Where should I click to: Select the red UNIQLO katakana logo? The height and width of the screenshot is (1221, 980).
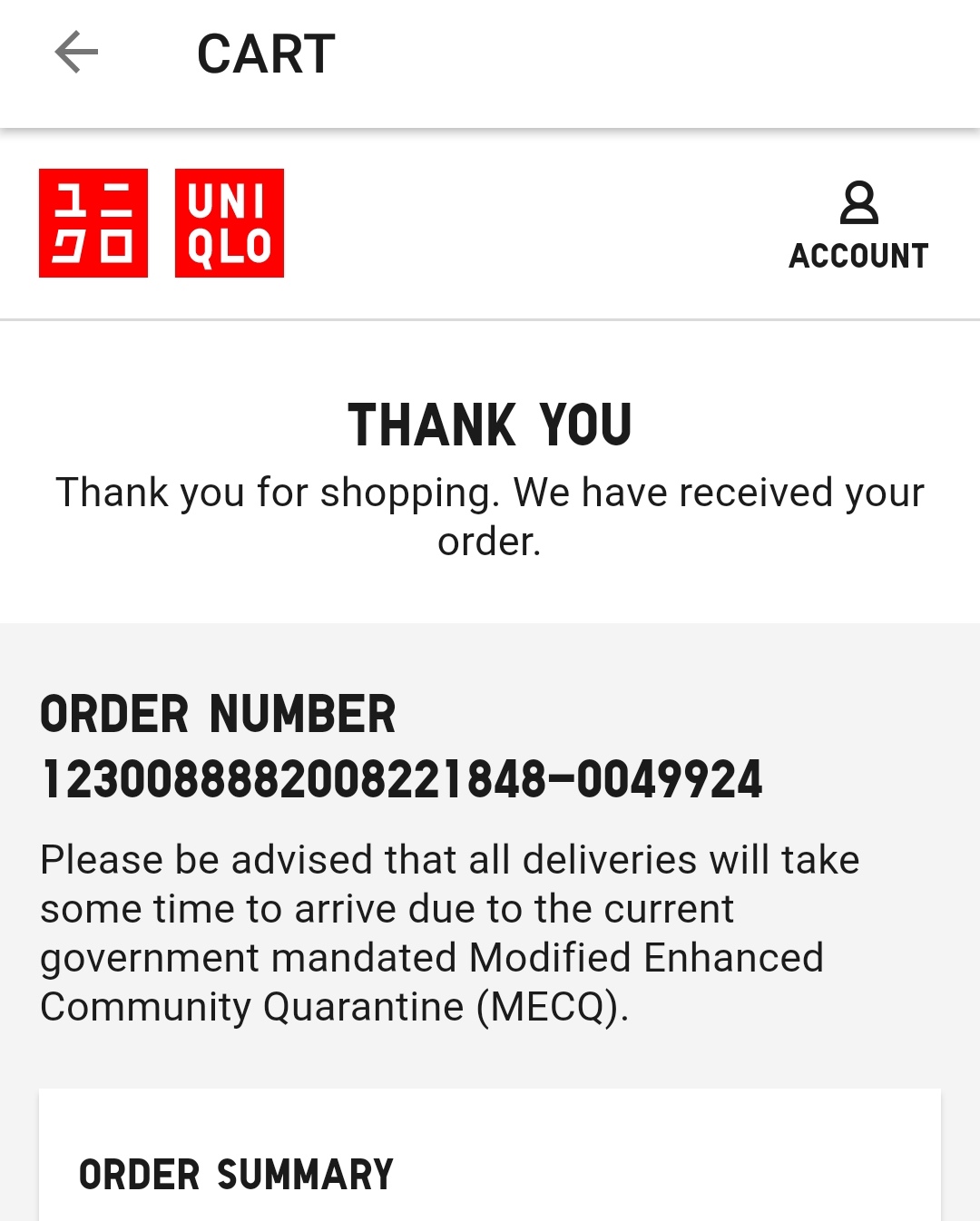(x=93, y=223)
